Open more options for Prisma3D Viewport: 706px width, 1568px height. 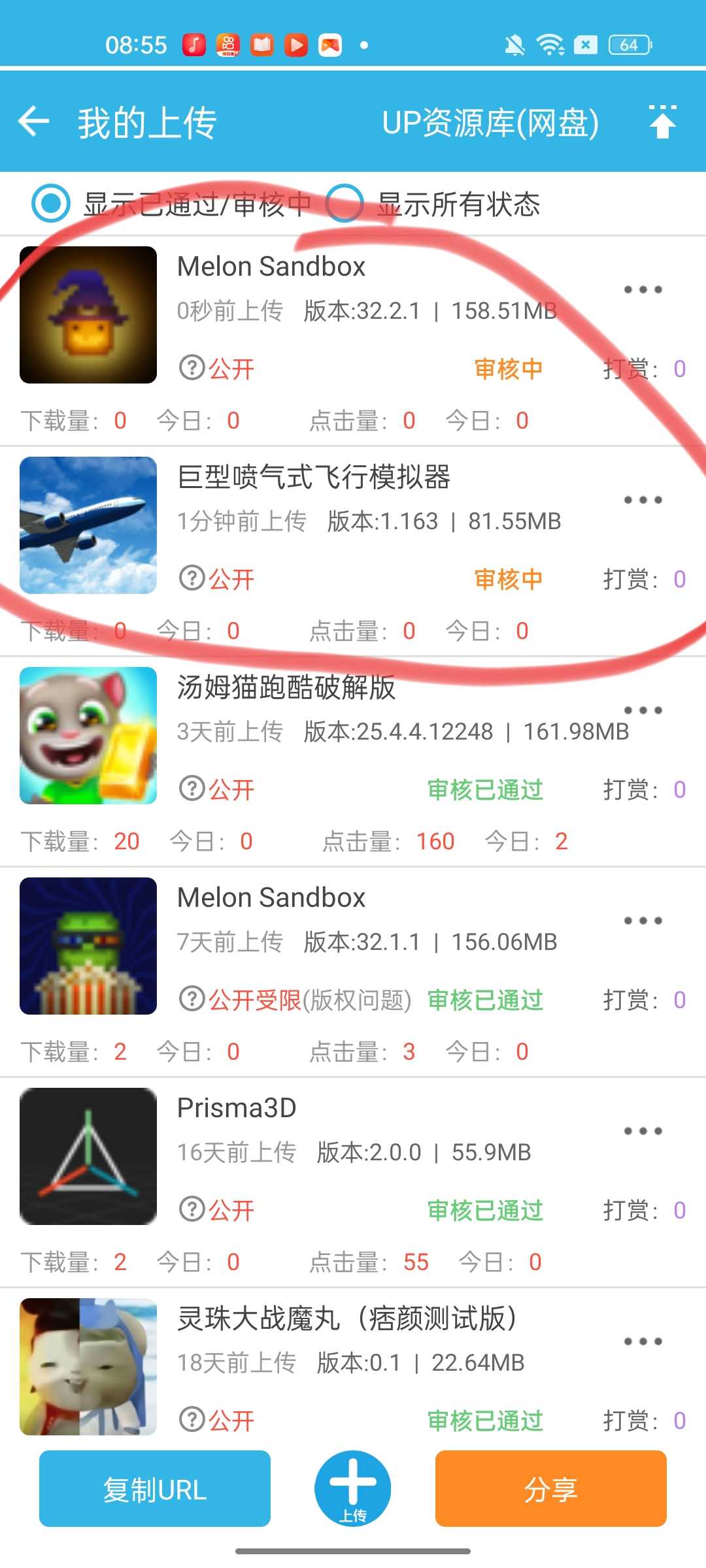pos(643,1131)
